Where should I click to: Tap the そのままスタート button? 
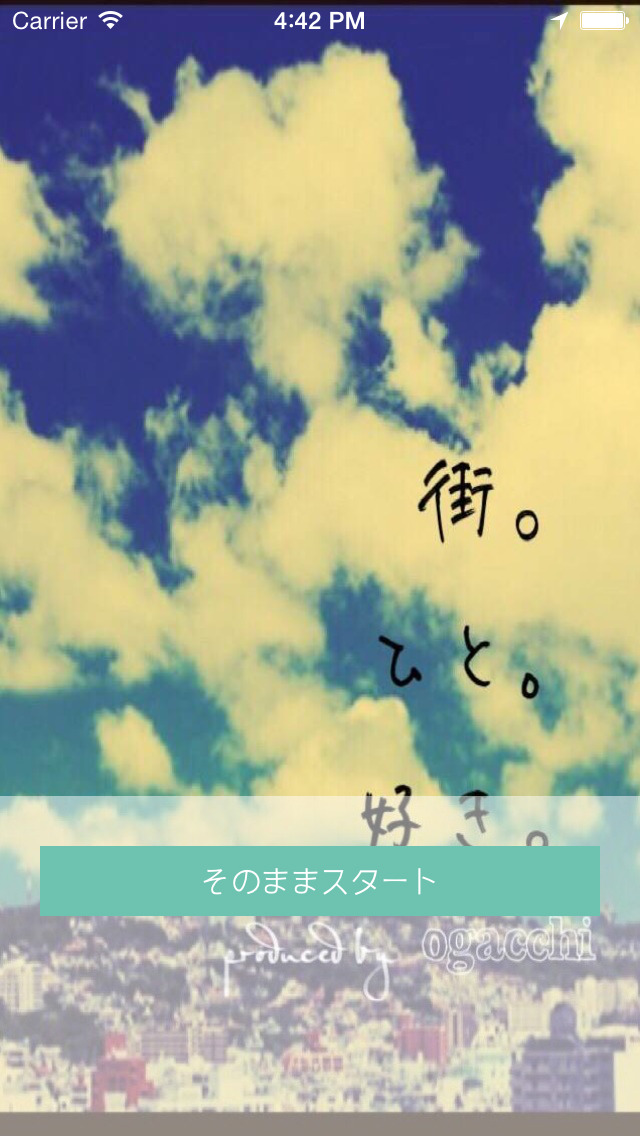(320, 881)
